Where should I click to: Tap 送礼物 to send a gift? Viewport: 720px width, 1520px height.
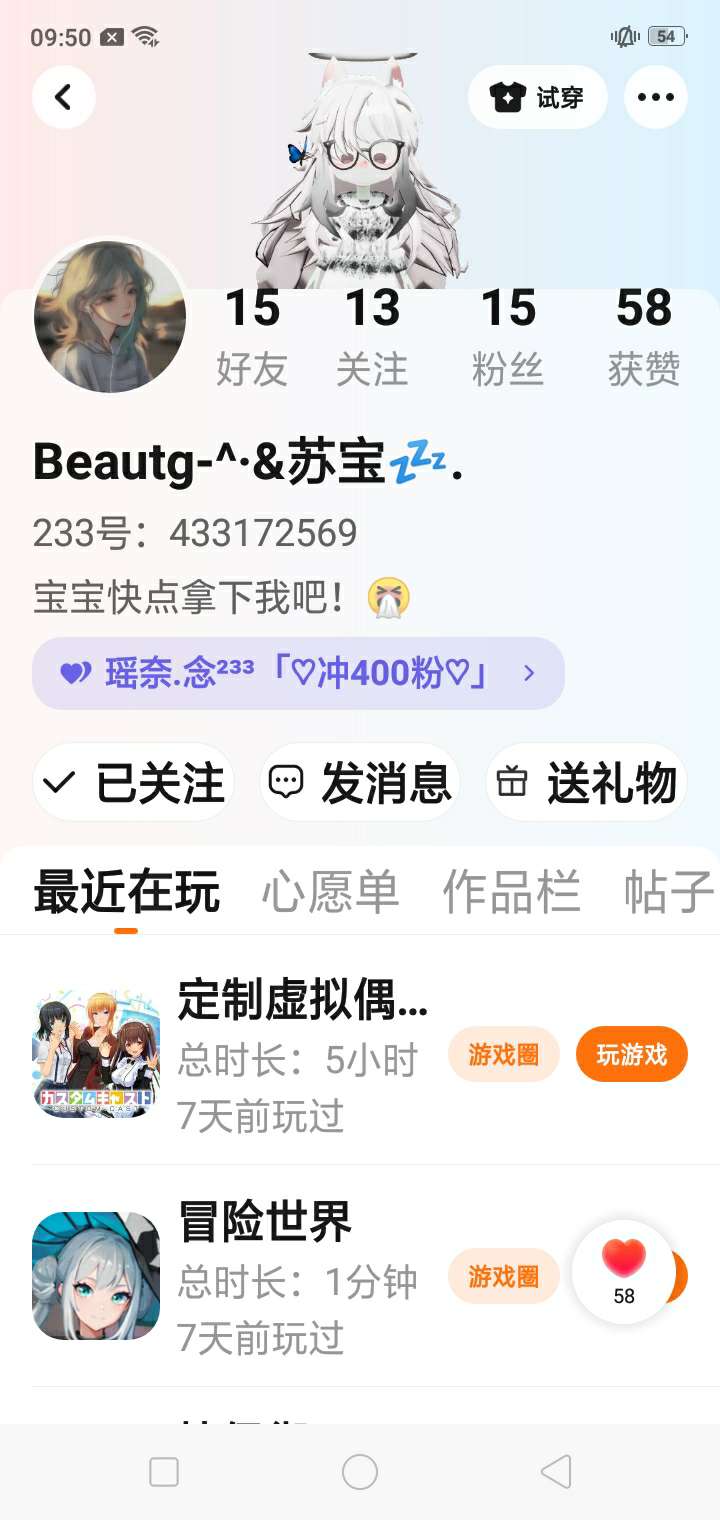[587, 782]
